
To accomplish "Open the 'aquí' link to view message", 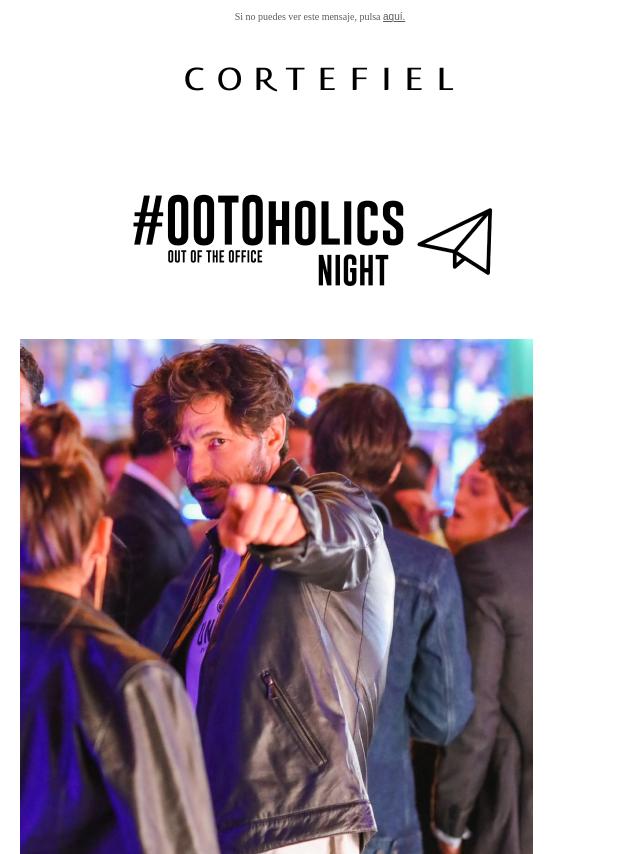I will [393, 17].
